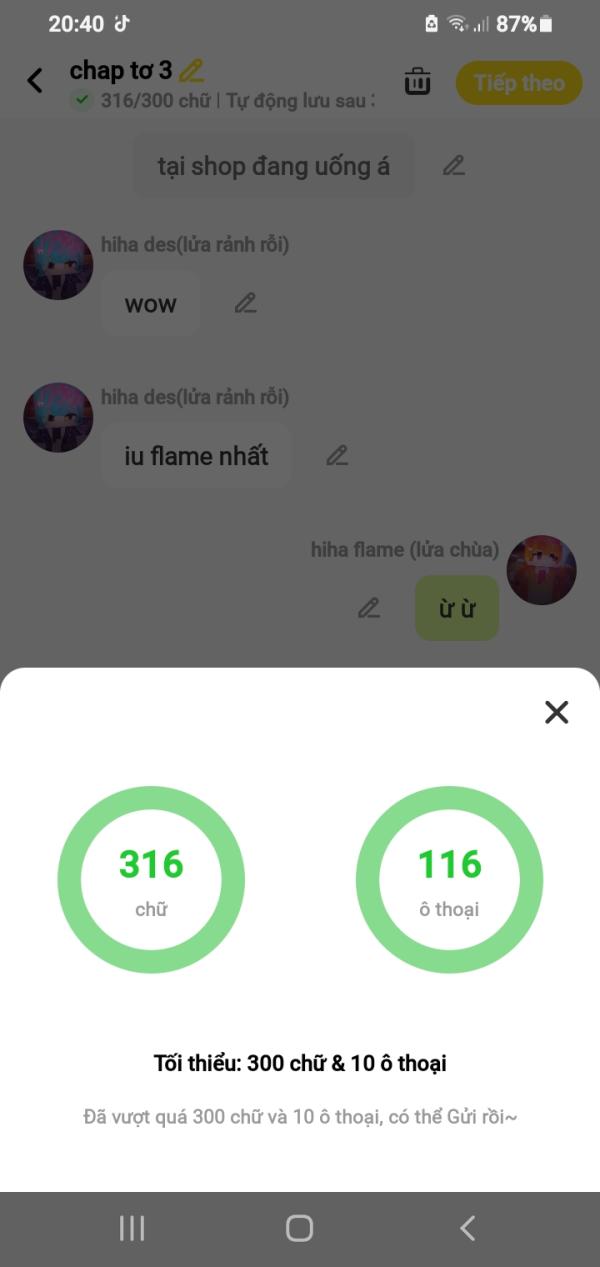Open system recent apps
This screenshot has height=1267, width=600.
point(132,1228)
